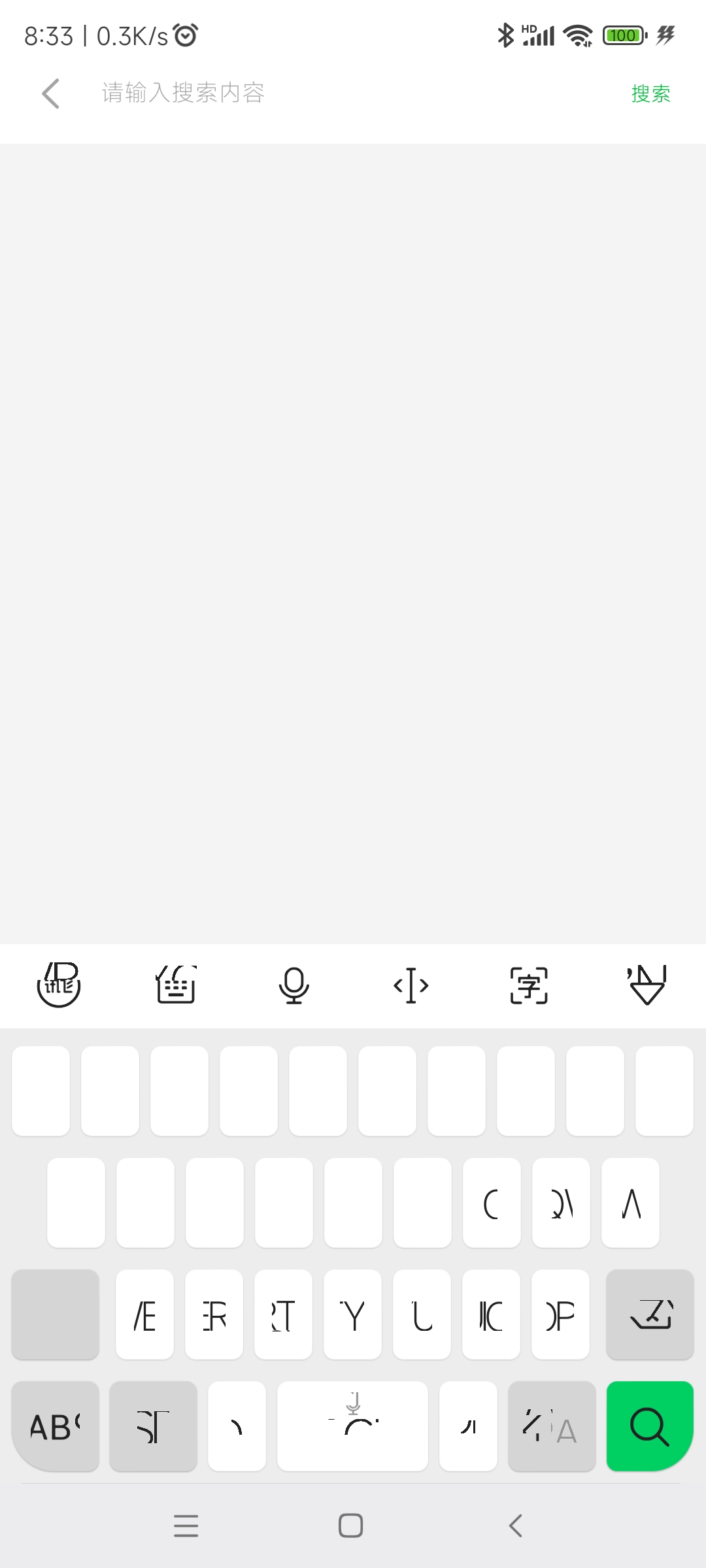Screen dimensions: 706x1568
Task: Open recent apps from the navigation bar
Action: (x=186, y=1526)
